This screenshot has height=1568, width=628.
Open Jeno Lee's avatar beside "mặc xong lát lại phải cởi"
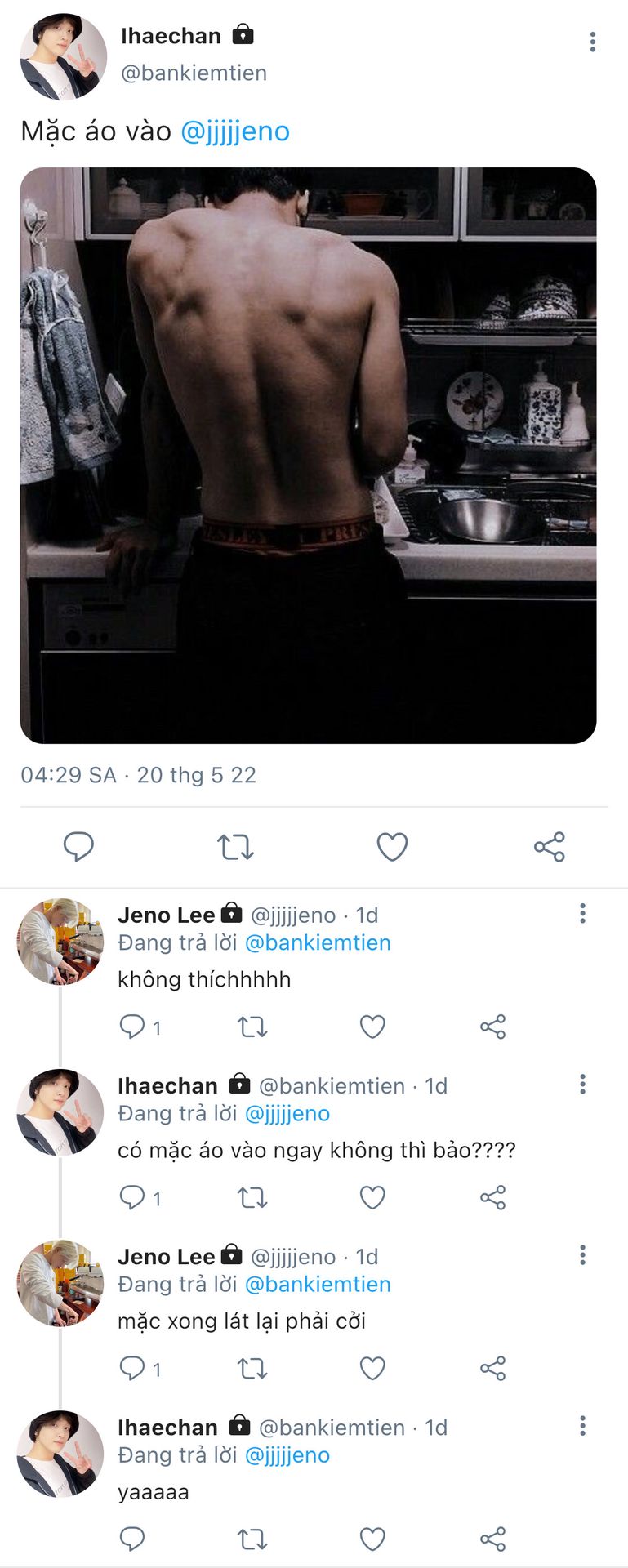(x=60, y=1283)
